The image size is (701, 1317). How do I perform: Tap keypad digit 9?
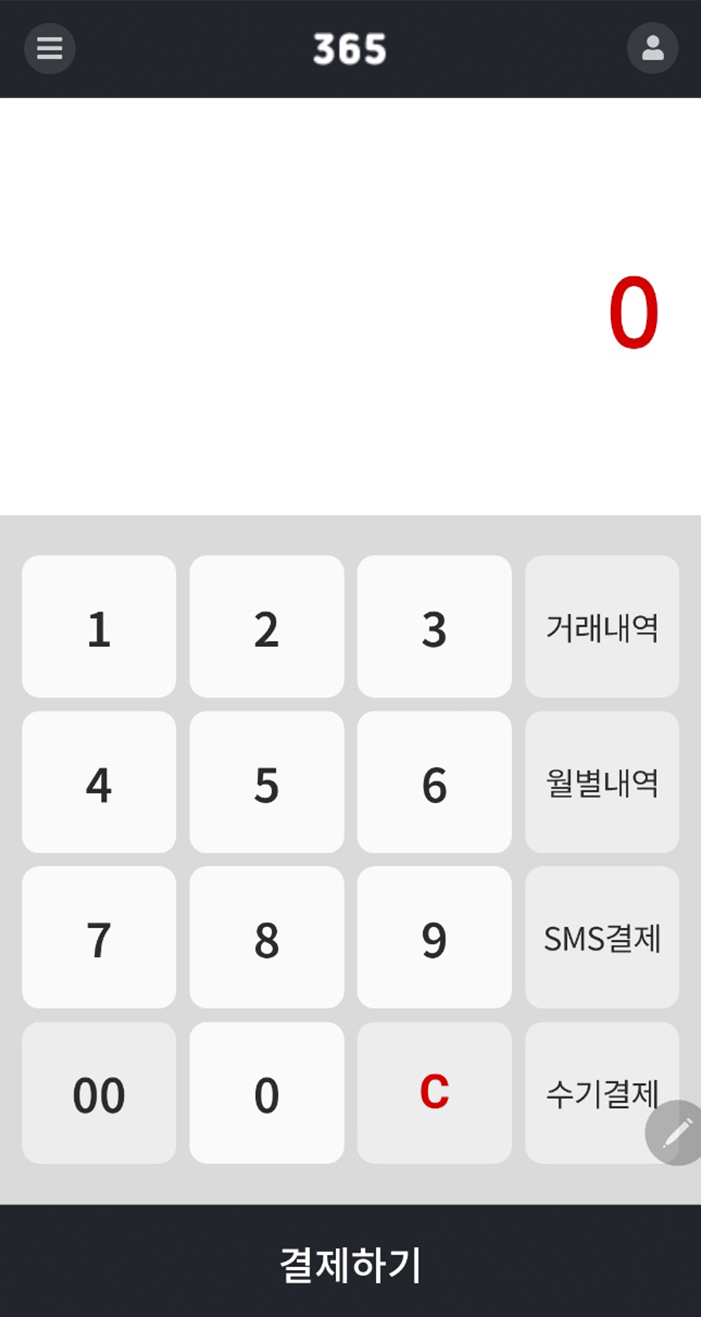pos(434,937)
